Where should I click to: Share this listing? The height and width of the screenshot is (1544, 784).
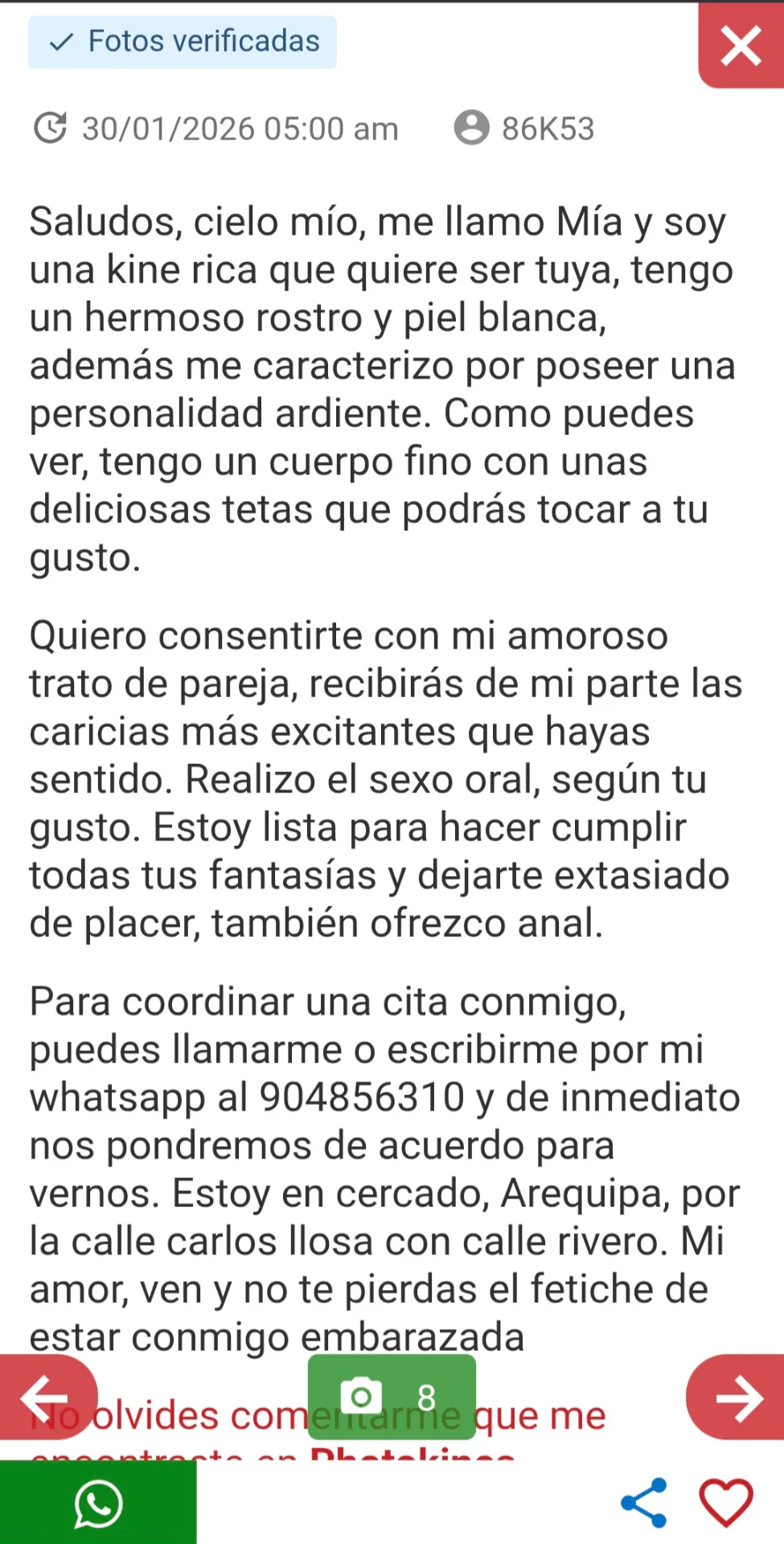644,1502
